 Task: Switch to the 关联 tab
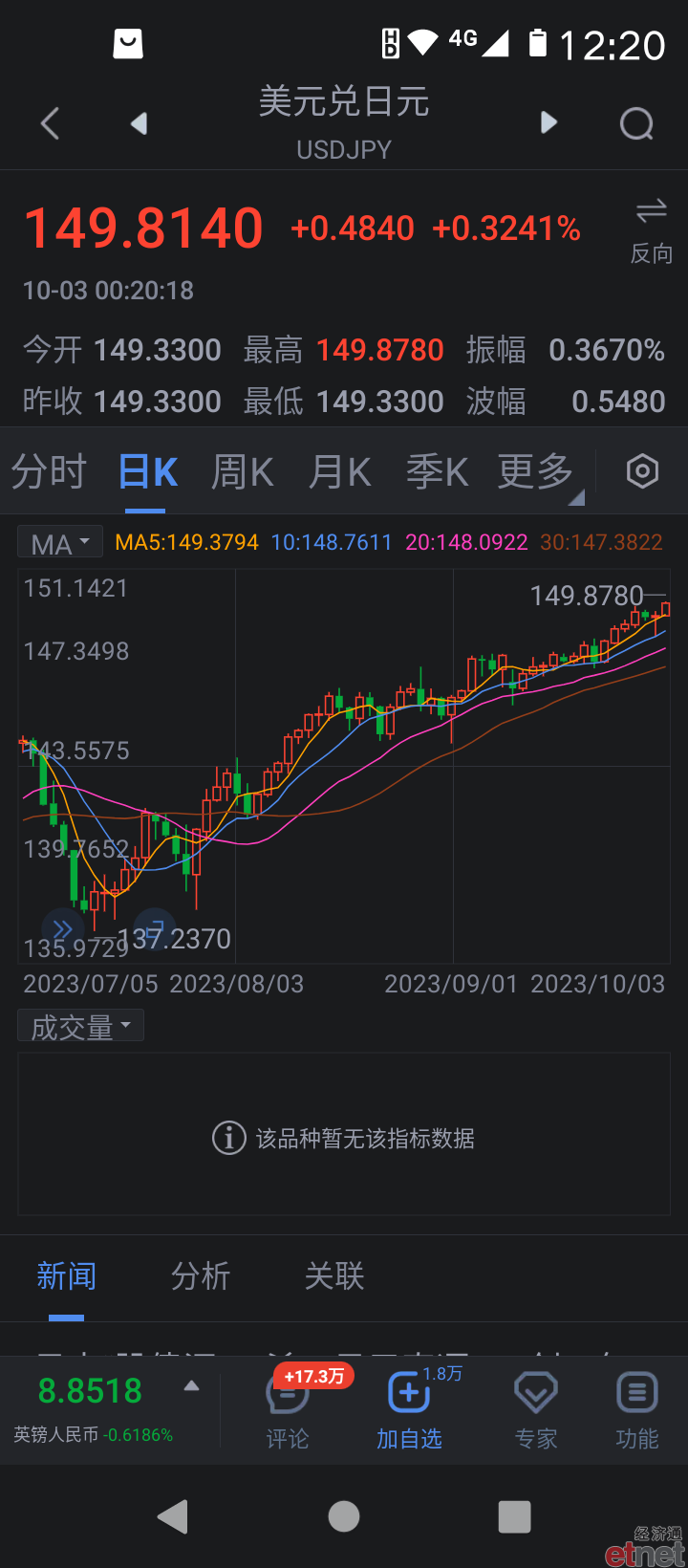(334, 1276)
